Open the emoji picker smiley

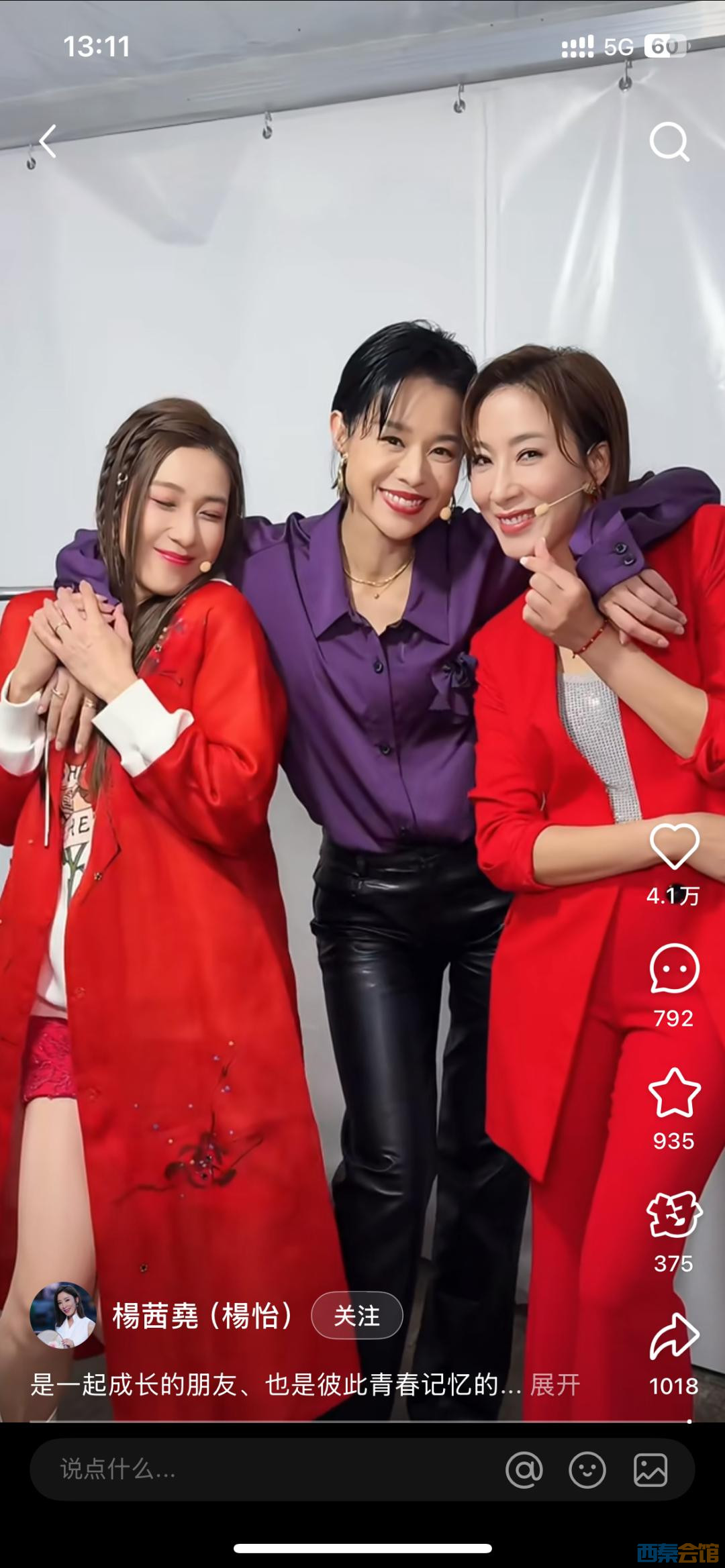587,1469
